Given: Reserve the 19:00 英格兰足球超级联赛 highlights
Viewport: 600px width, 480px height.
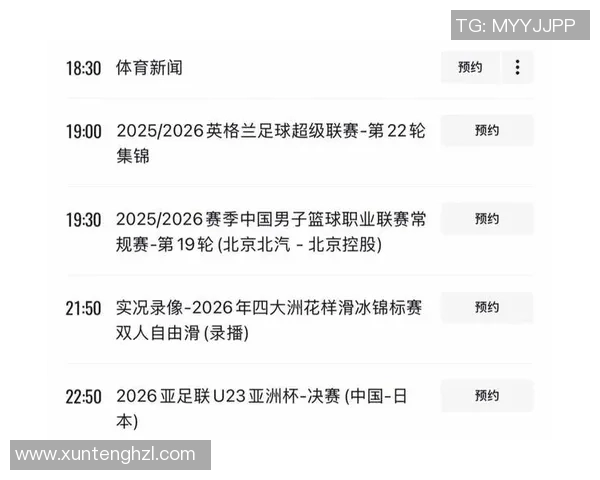Looking at the screenshot, I should coord(487,131).
